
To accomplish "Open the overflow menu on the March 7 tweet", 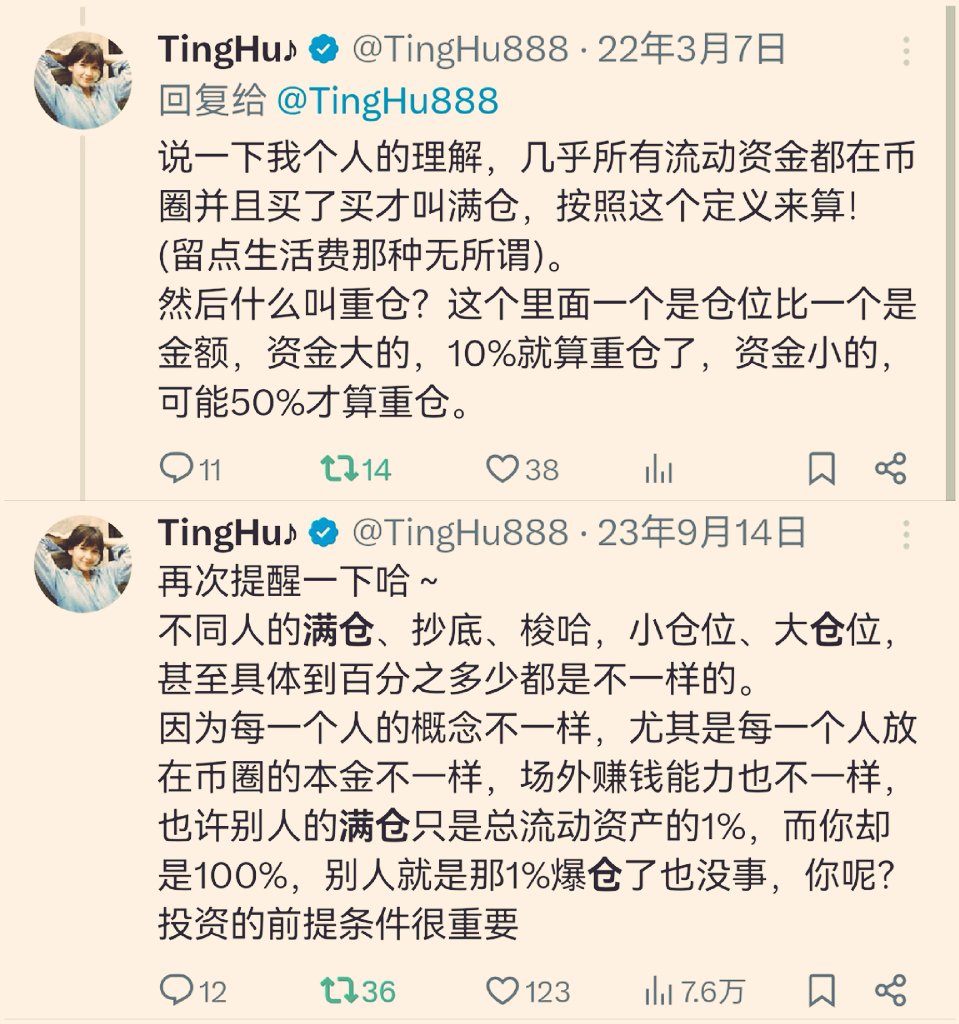I will point(906,51).
